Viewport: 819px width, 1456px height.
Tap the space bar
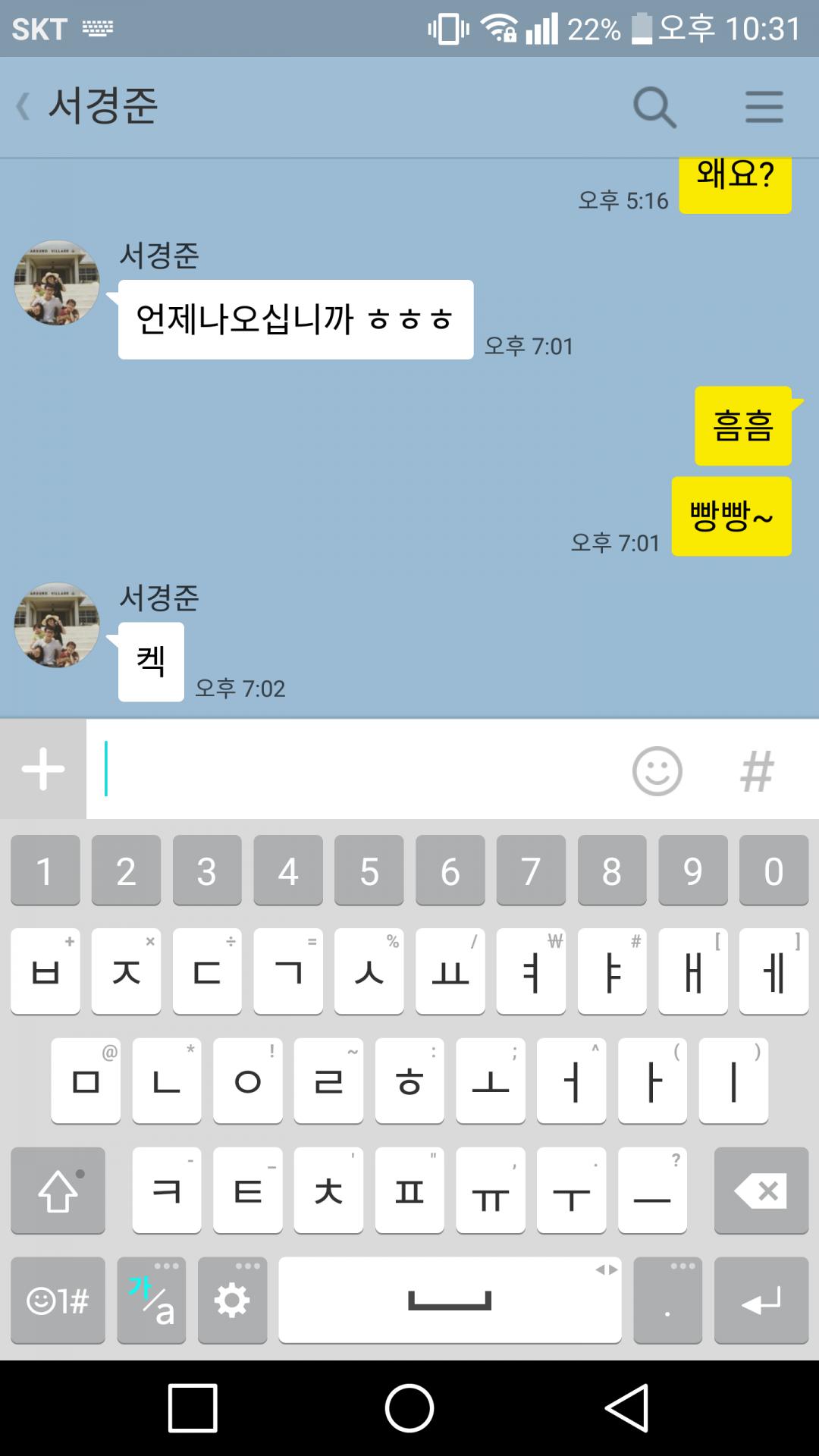click(x=450, y=1300)
